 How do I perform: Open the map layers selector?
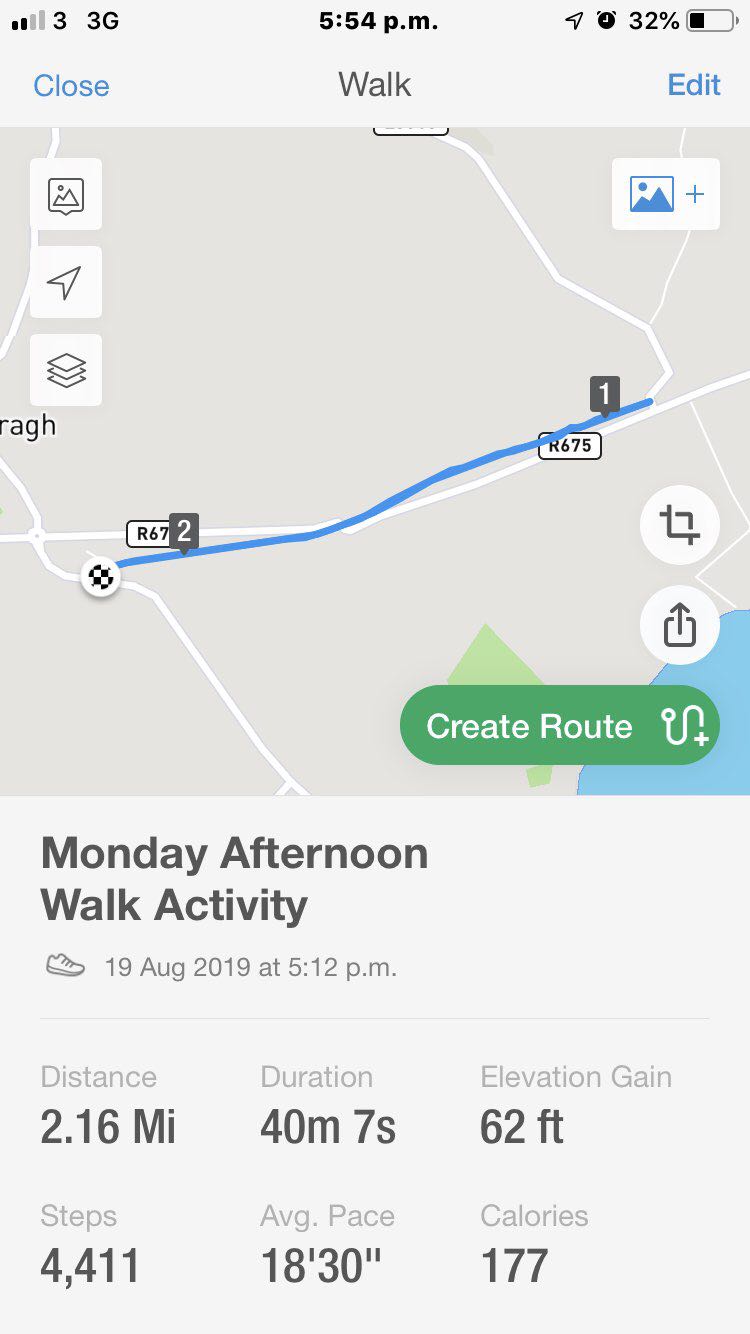(66, 370)
